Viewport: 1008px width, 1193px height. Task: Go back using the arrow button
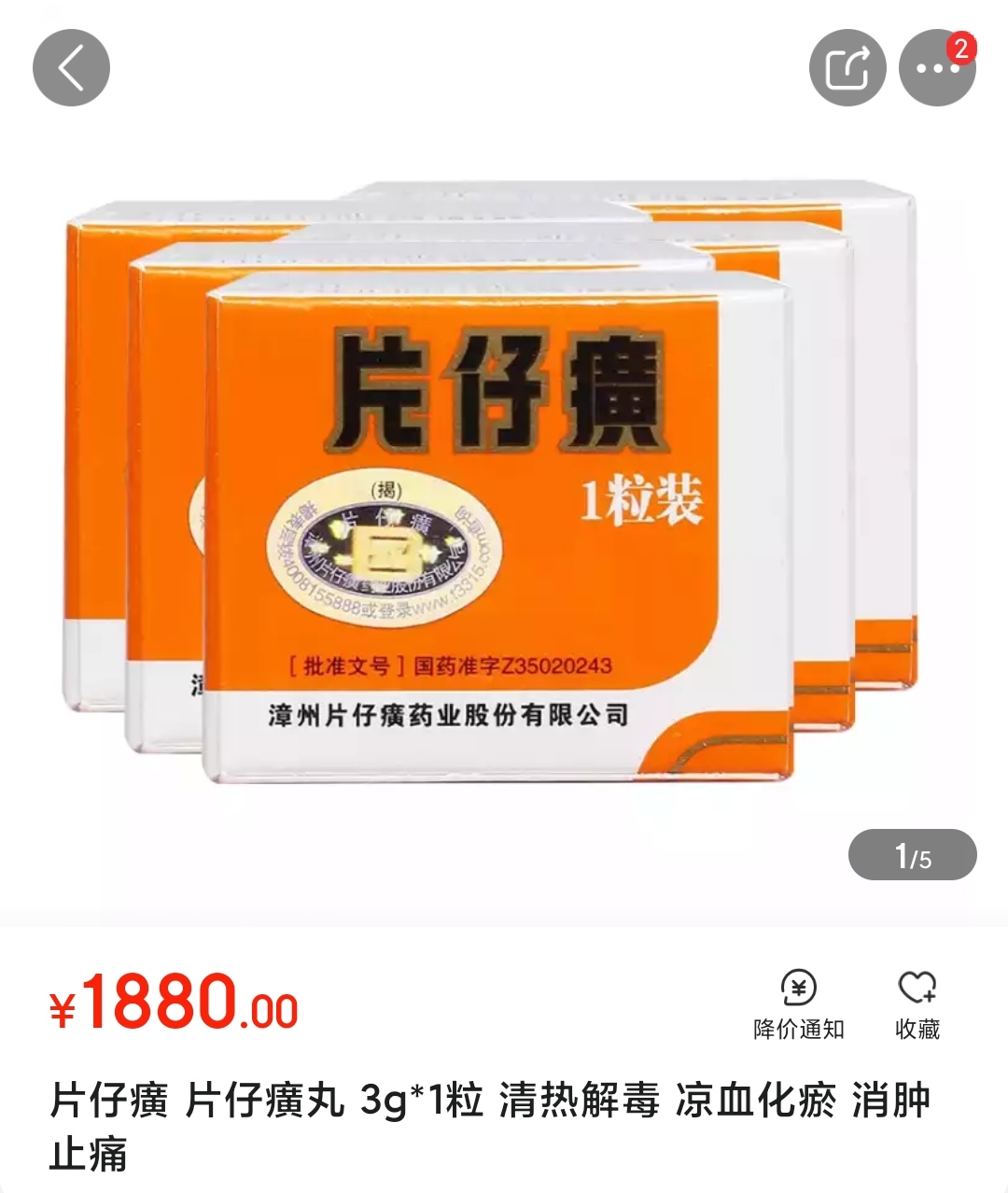[x=71, y=67]
